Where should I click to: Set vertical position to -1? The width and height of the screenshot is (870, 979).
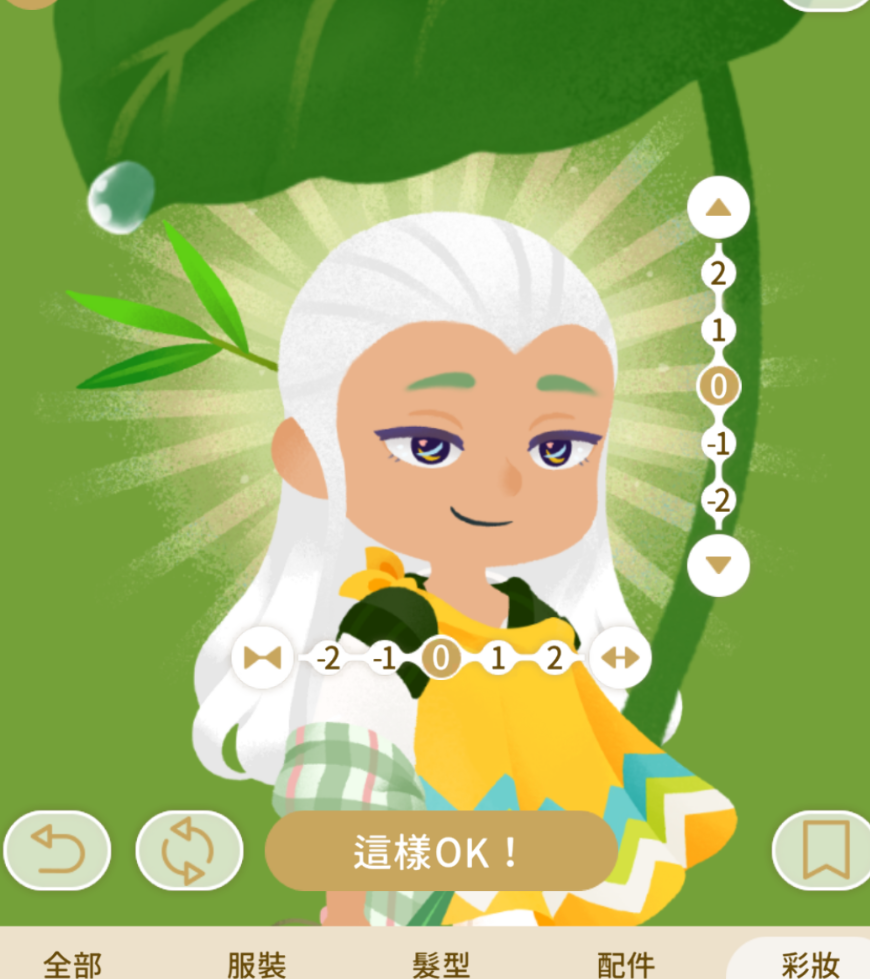click(x=718, y=443)
